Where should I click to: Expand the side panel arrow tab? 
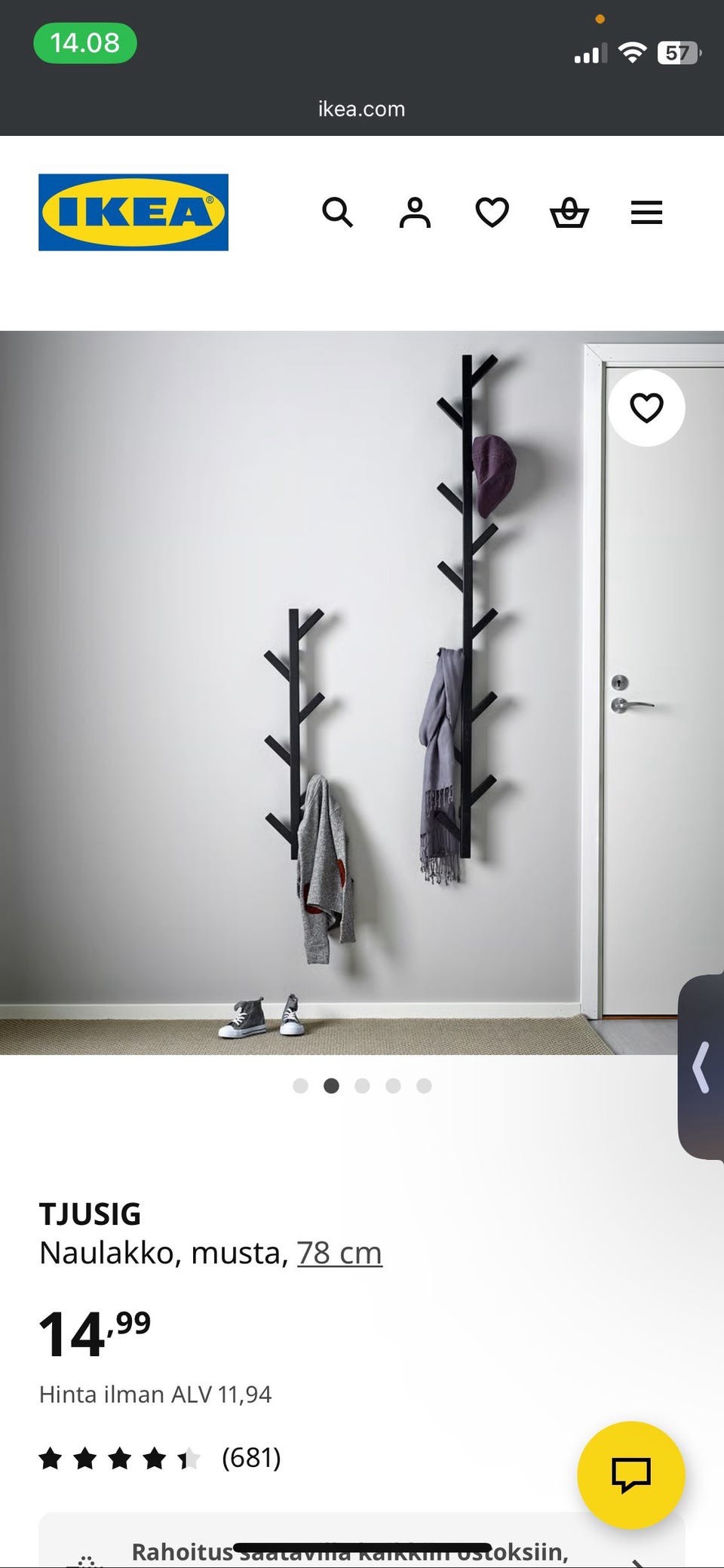[702, 1067]
